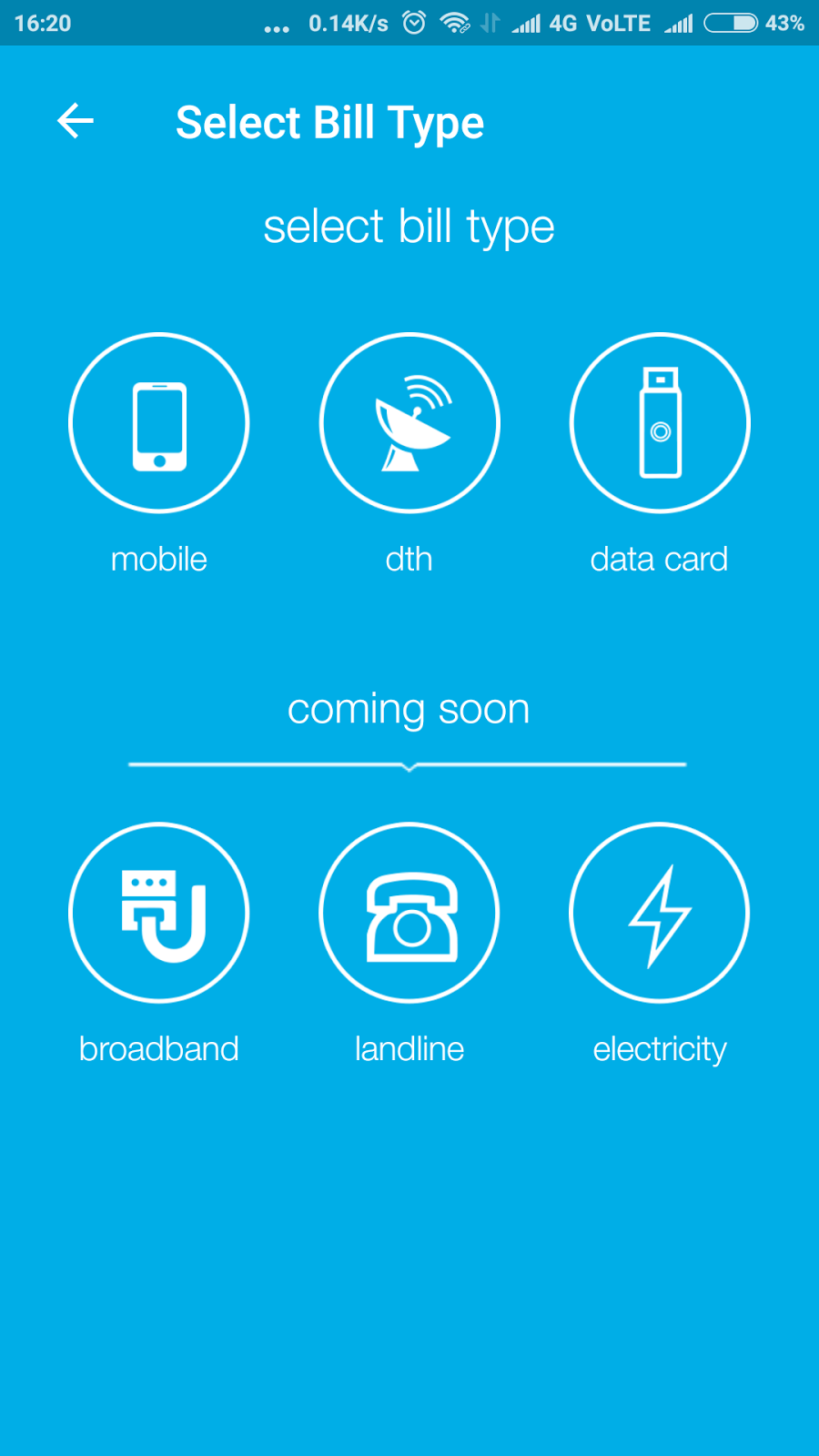Choose the electricity bill icon
The width and height of the screenshot is (819, 1456).
(x=660, y=913)
